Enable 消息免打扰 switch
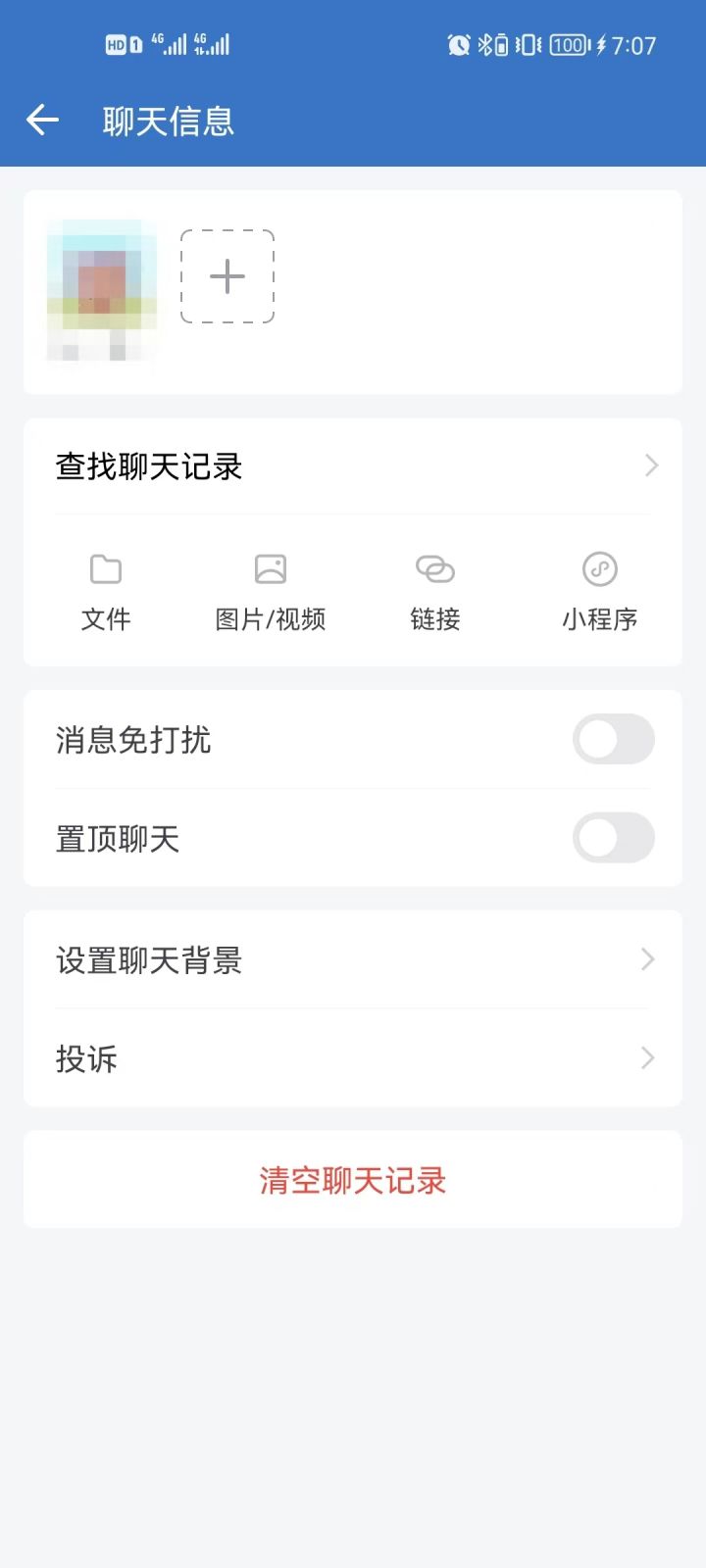This screenshot has height=1568, width=706. [x=613, y=740]
